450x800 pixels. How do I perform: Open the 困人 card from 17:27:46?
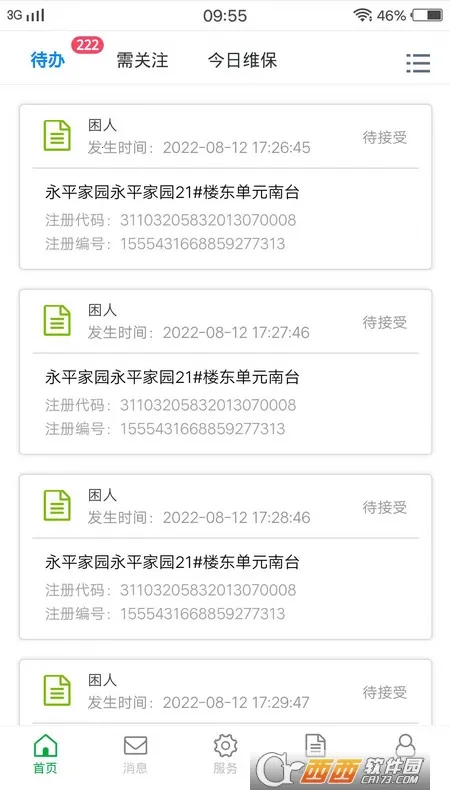click(226, 372)
